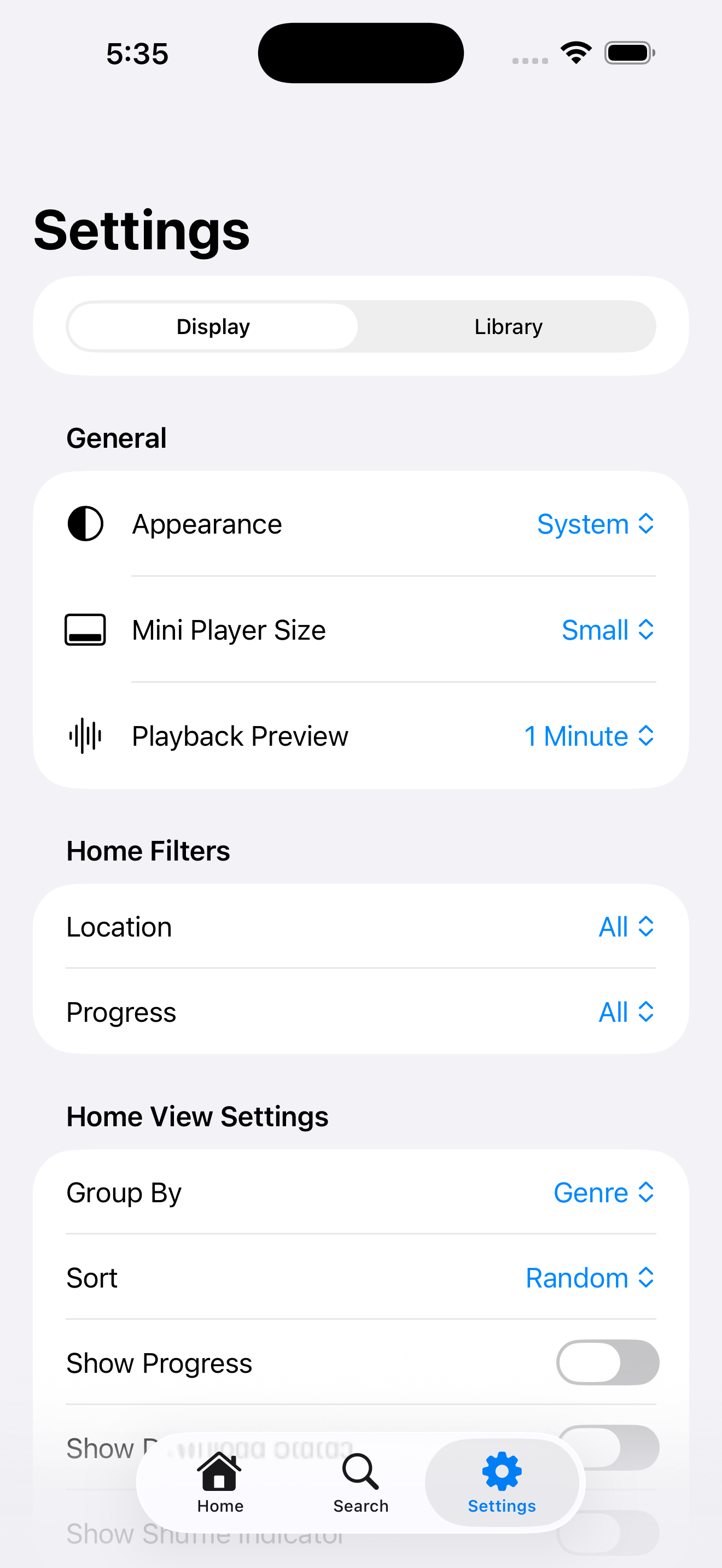722x1568 pixels.
Task: Open the Mini Player Size picker
Action: click(607, 630)
